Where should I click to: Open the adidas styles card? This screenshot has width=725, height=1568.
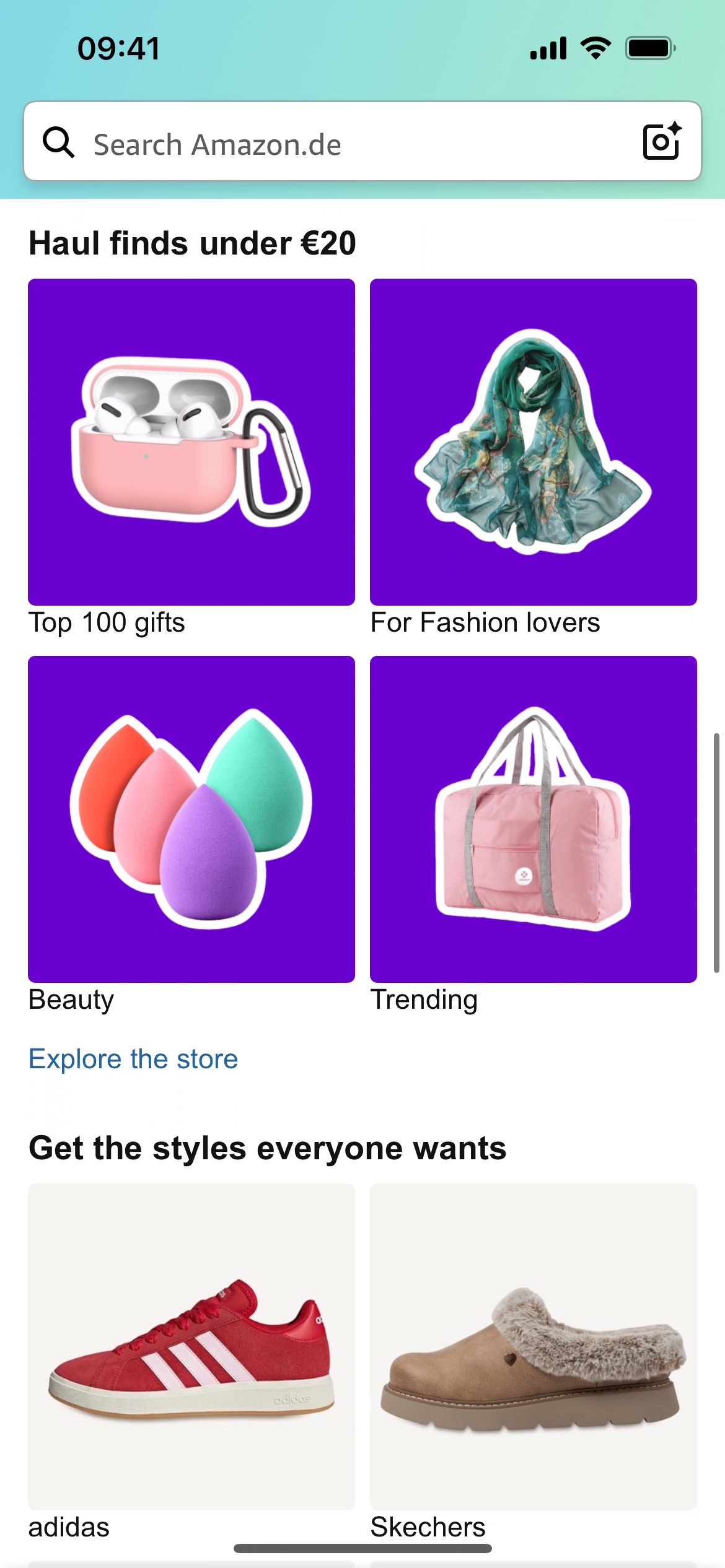click(191, 1346)
